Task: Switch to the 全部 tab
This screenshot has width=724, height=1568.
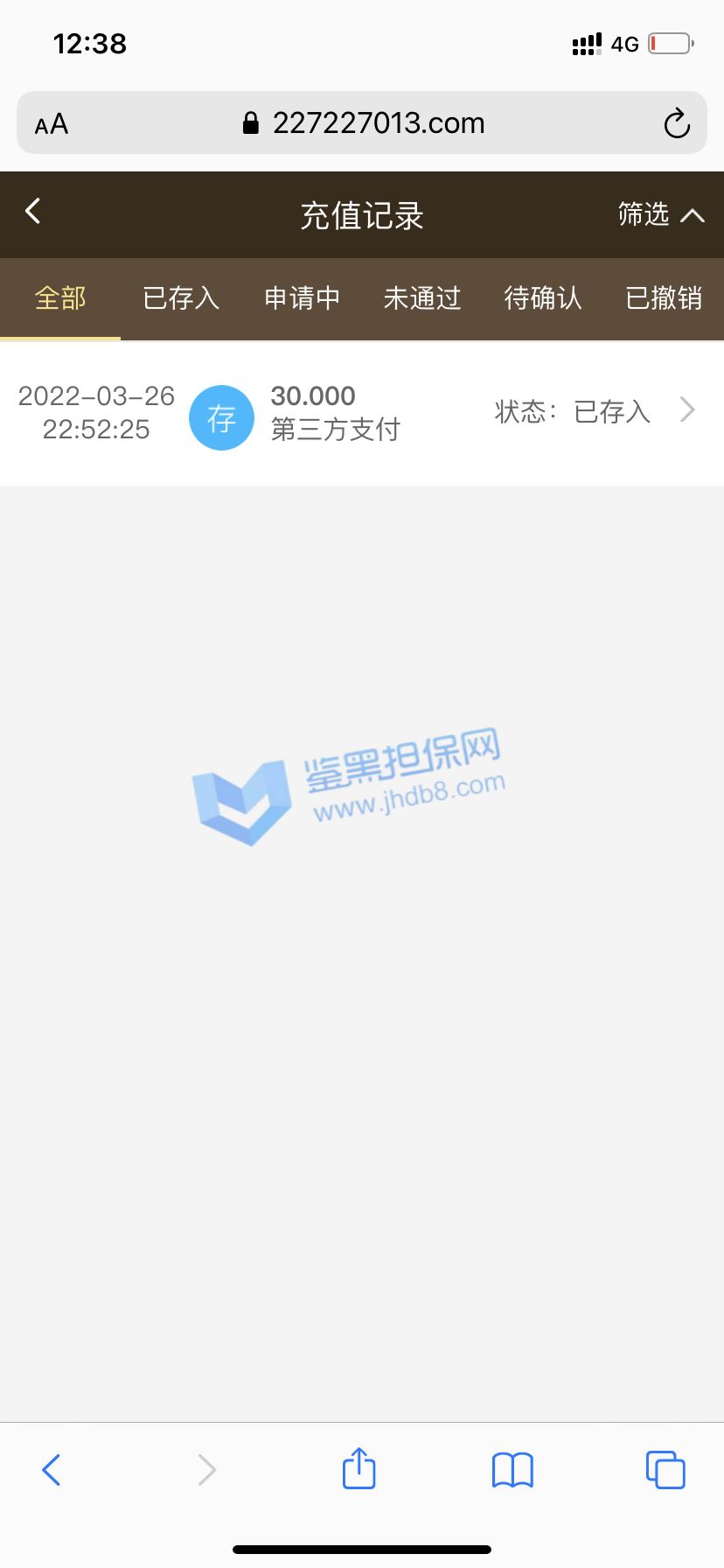Action: [x=60, y=298]
